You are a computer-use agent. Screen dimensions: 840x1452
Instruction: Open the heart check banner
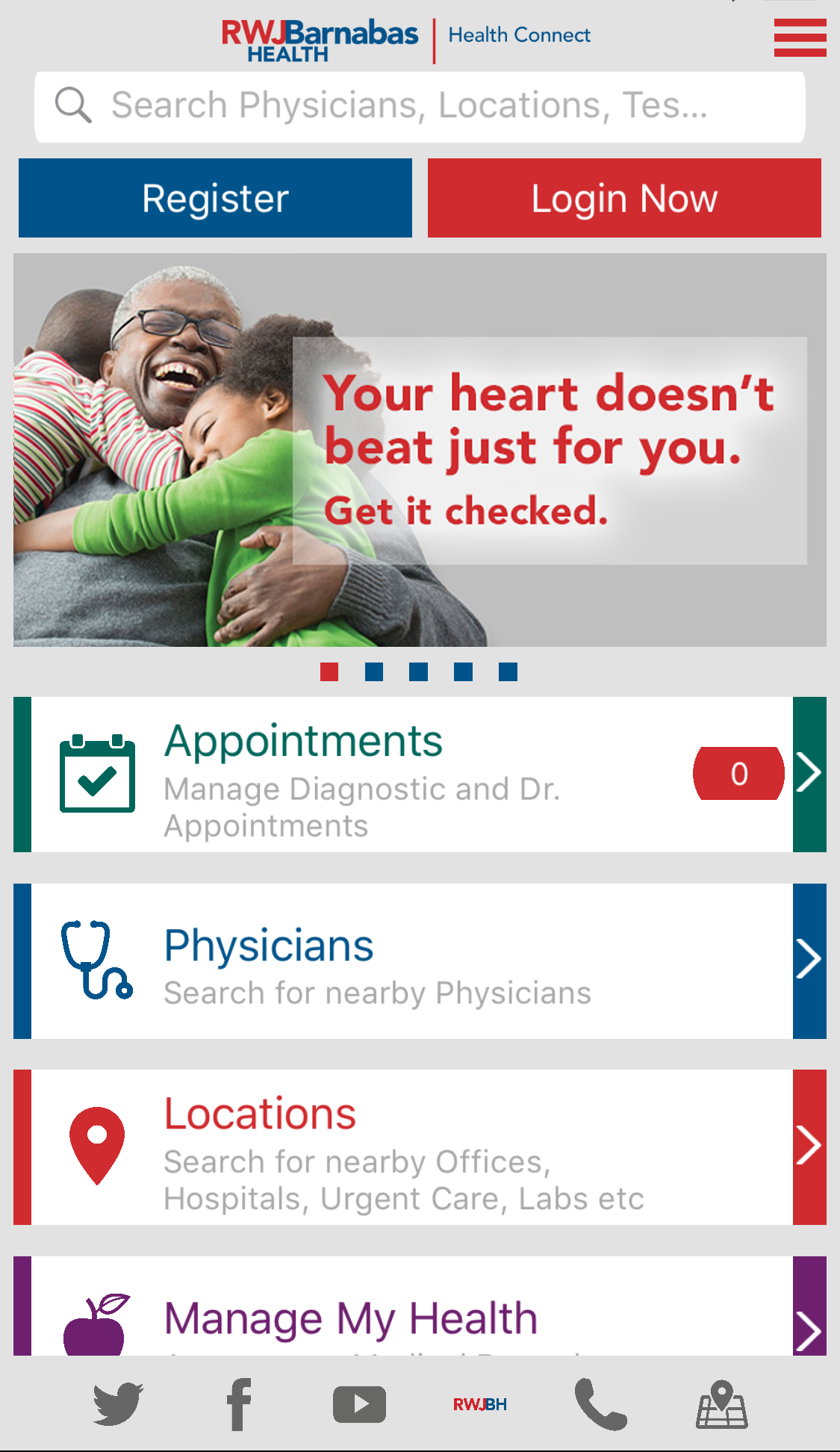(420, 450)
